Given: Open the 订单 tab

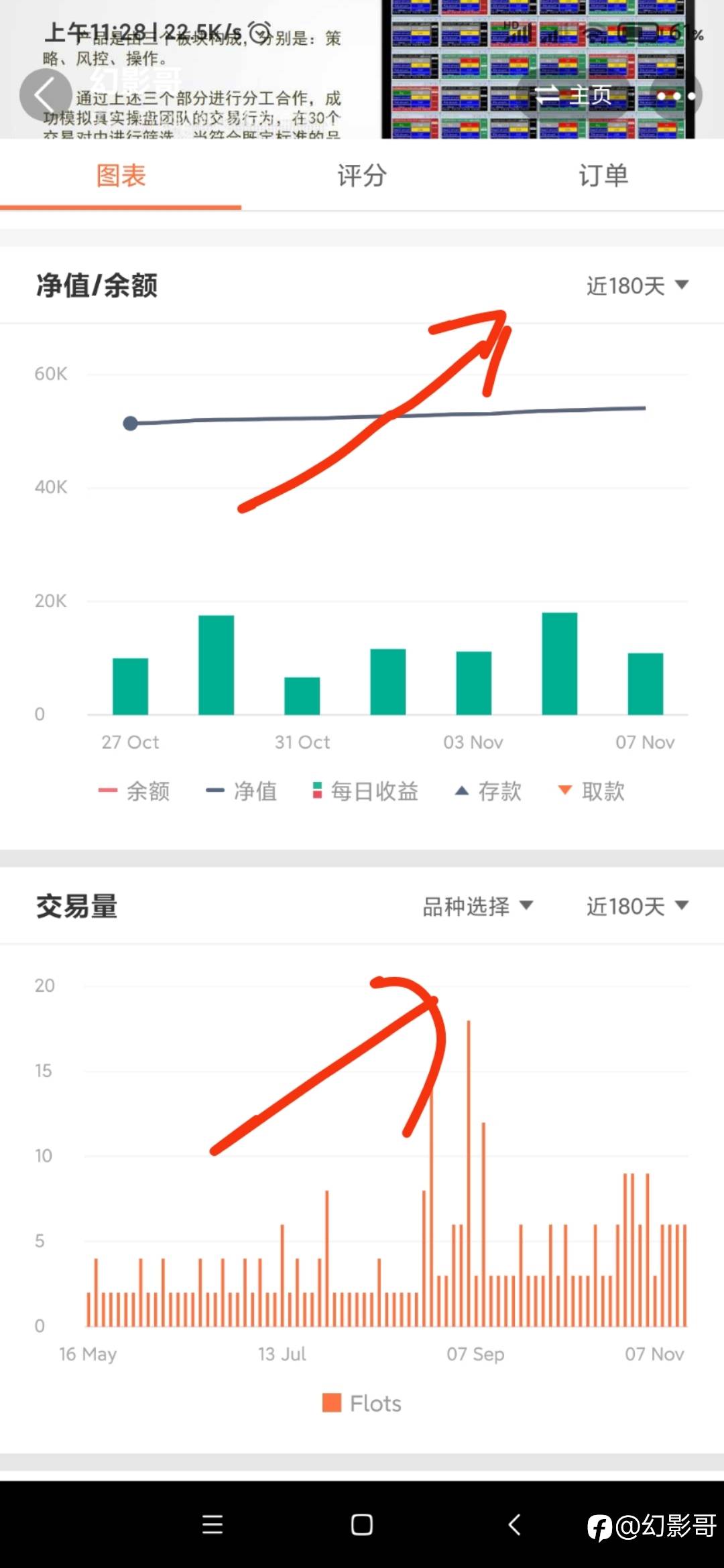Looking at the screenshot, I should pyautogui.click(x=603, y=176).
